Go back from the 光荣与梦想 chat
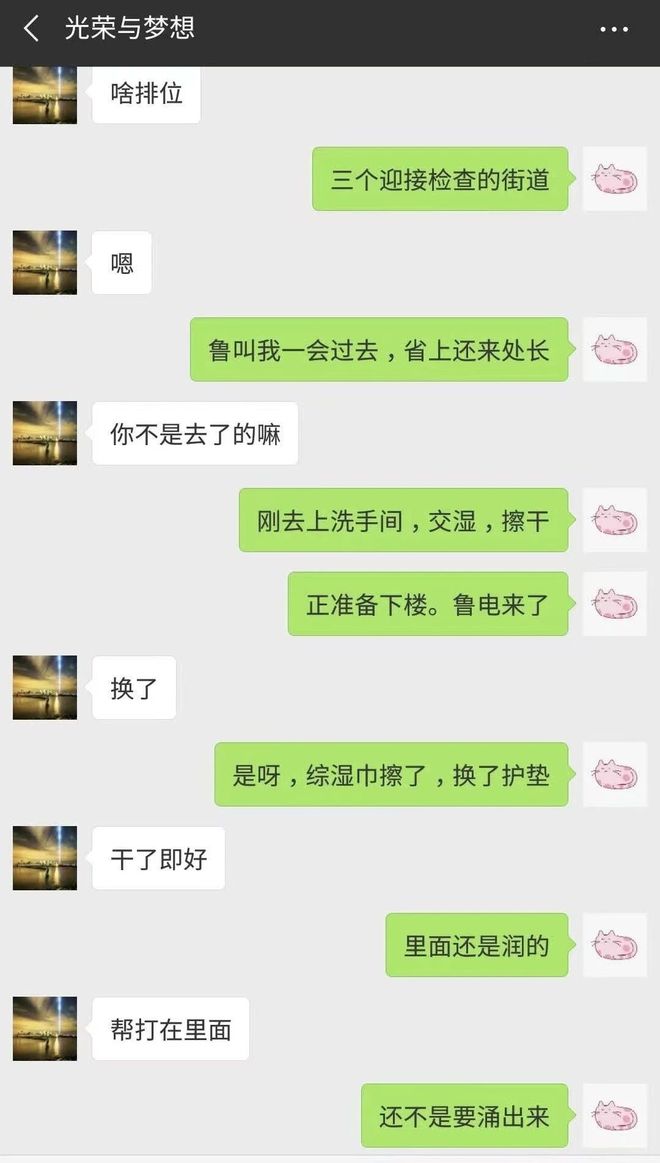 tap(30, 29)
